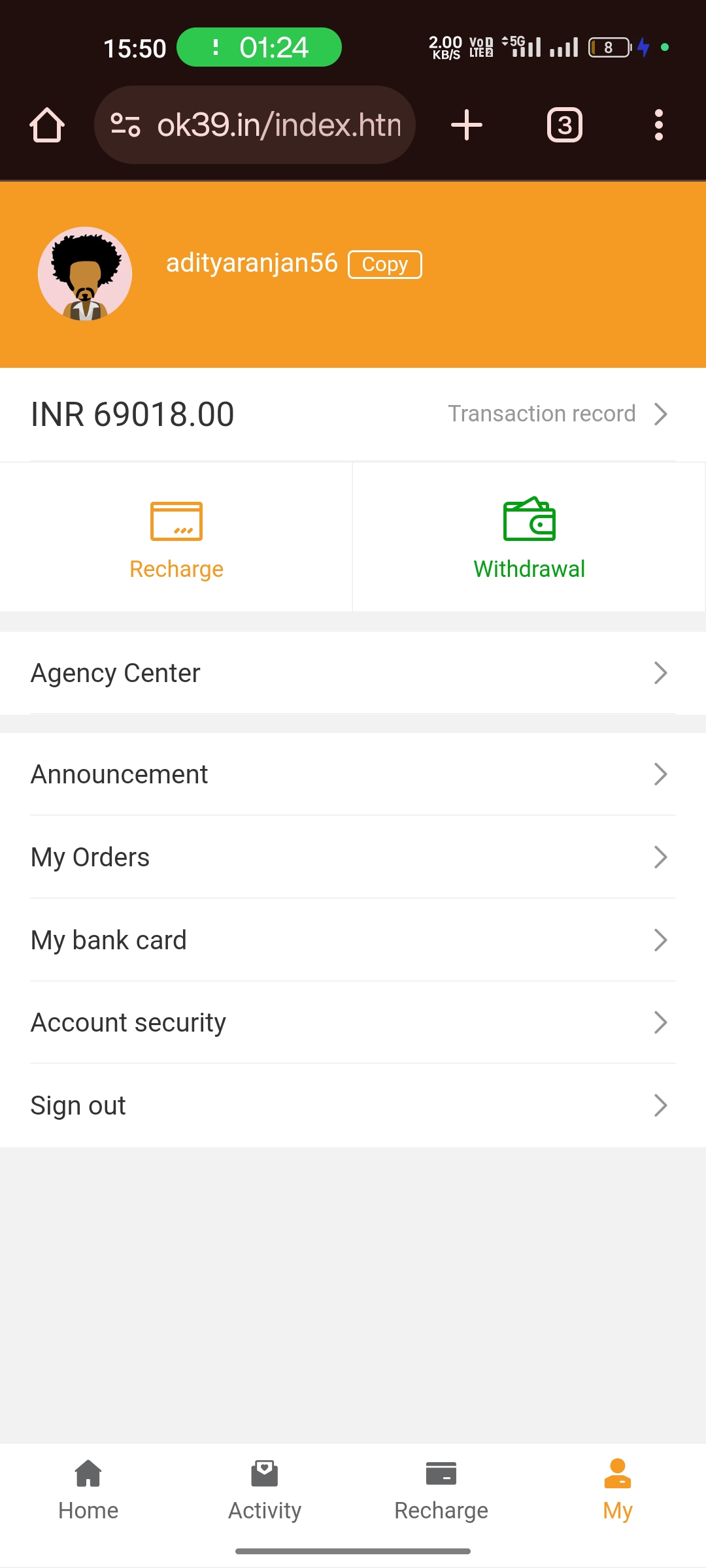Open a new browser tab

point(467,125)
